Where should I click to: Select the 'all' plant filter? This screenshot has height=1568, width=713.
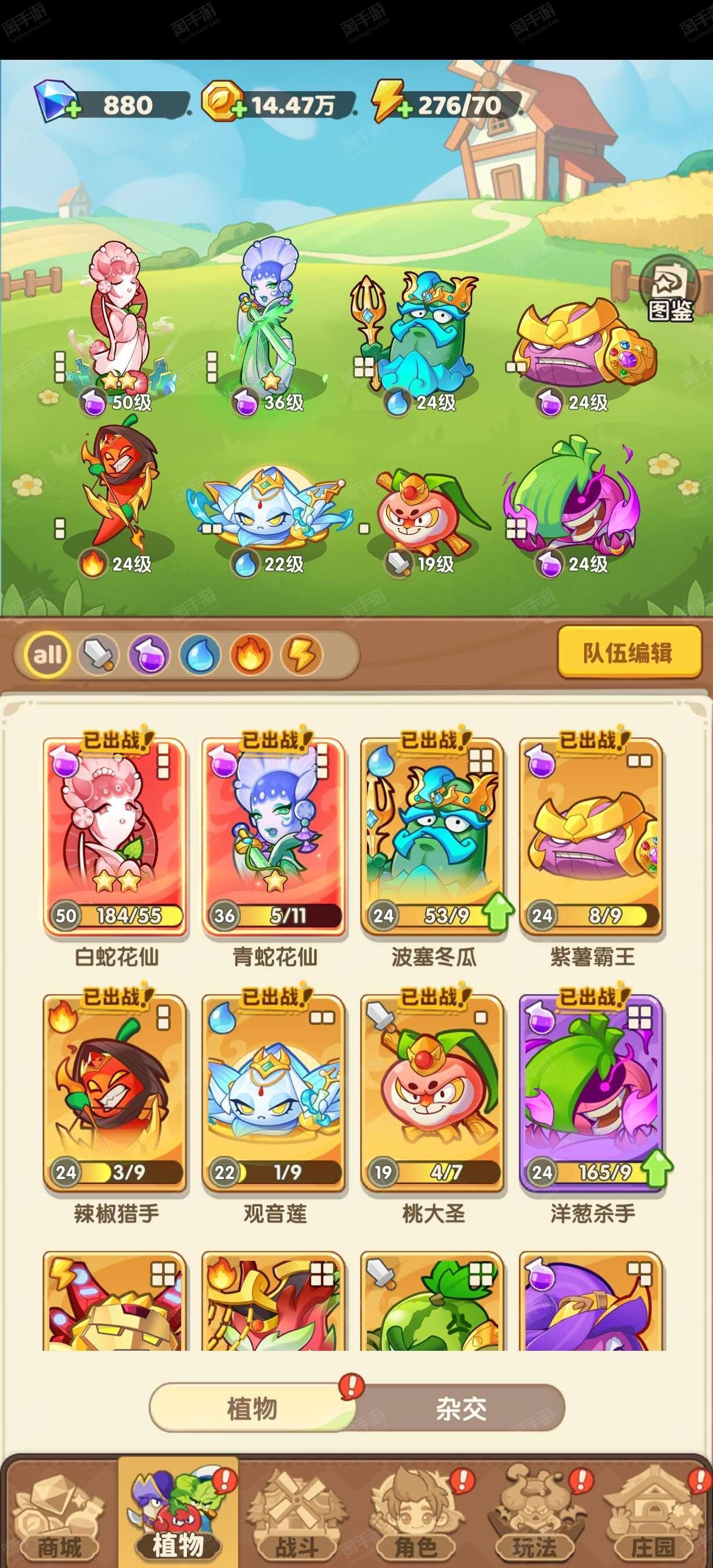[48, 656]
